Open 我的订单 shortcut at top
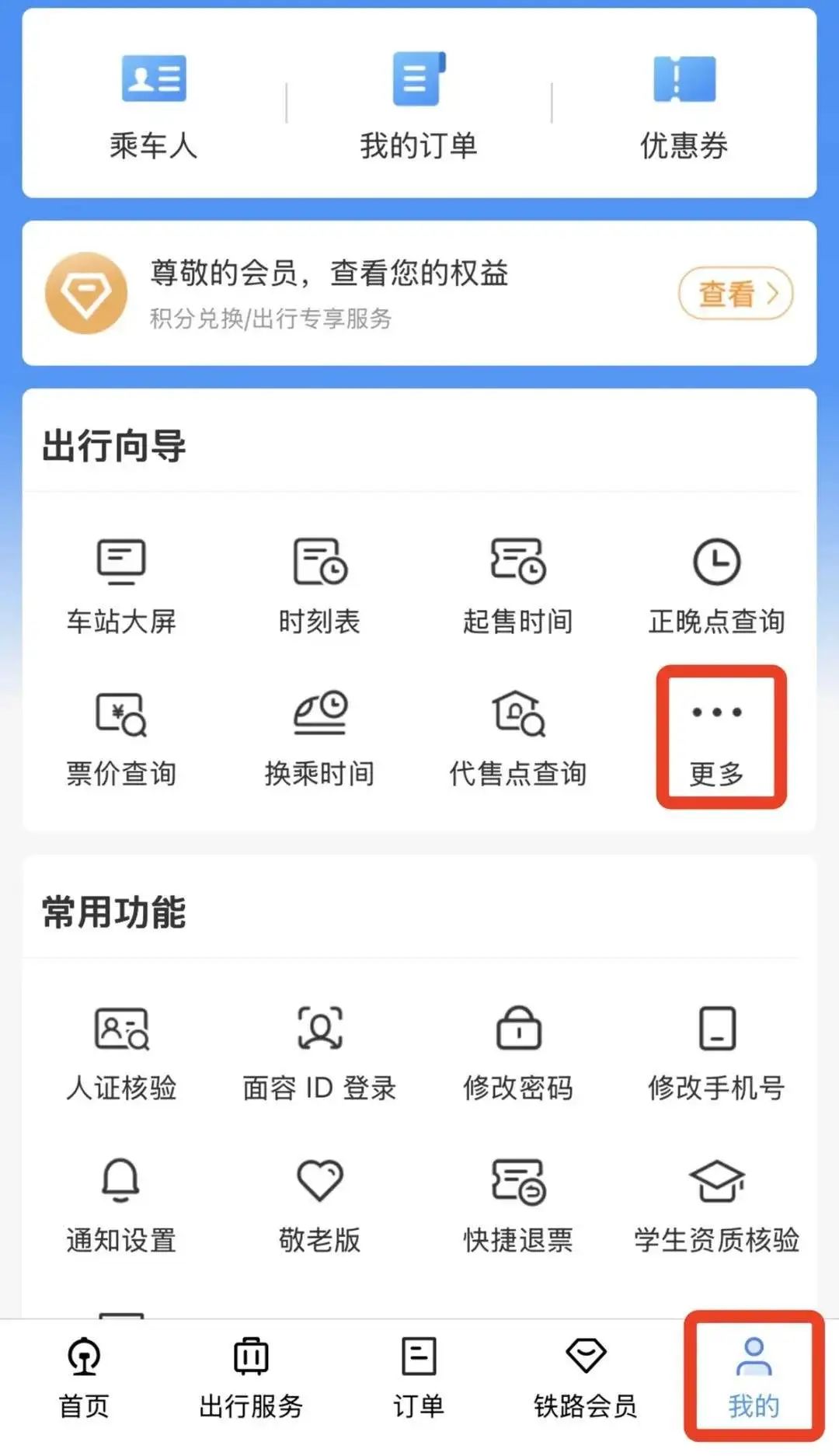Screen dimensions: 839x1456 (419, 106)
